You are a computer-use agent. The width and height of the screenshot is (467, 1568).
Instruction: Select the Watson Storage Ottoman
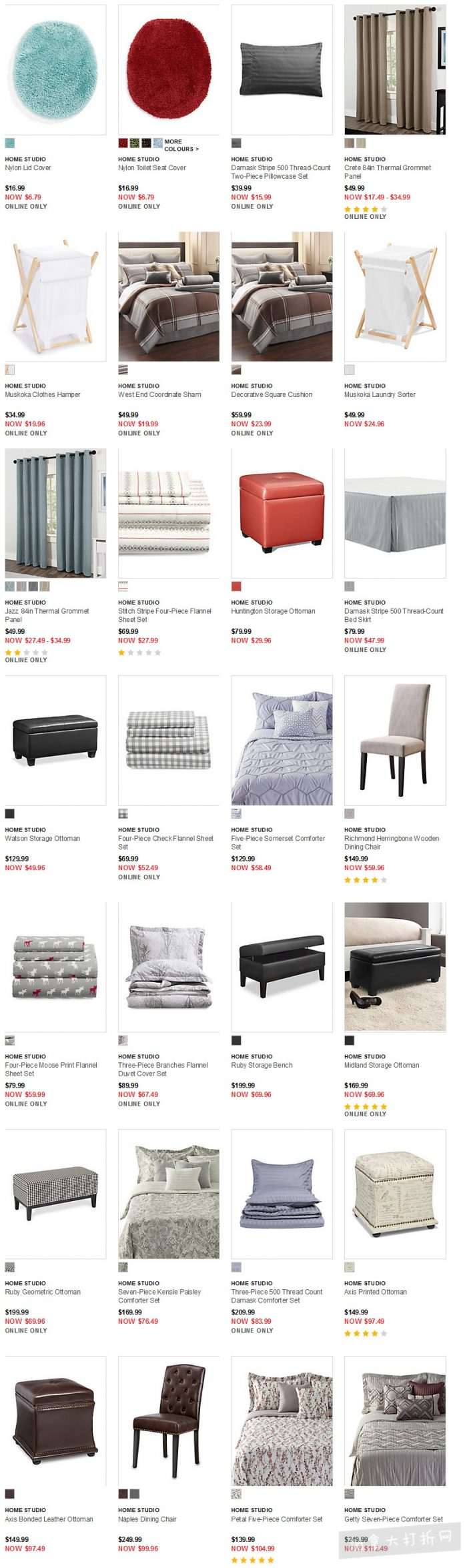coord(43,839)
